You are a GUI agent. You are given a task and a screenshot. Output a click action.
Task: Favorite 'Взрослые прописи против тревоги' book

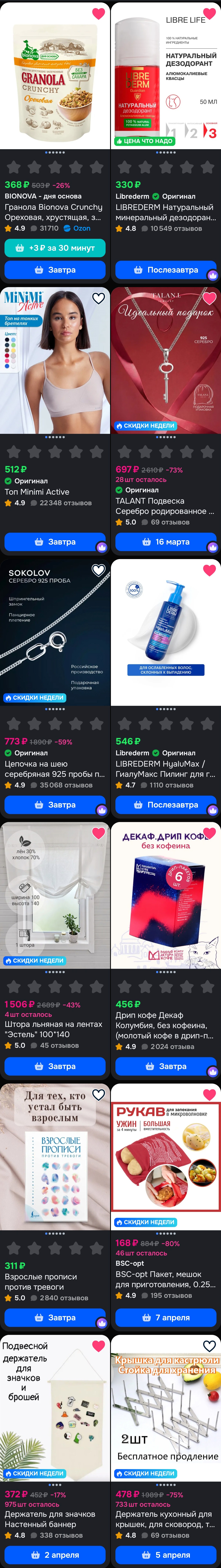click(98, 1094)
